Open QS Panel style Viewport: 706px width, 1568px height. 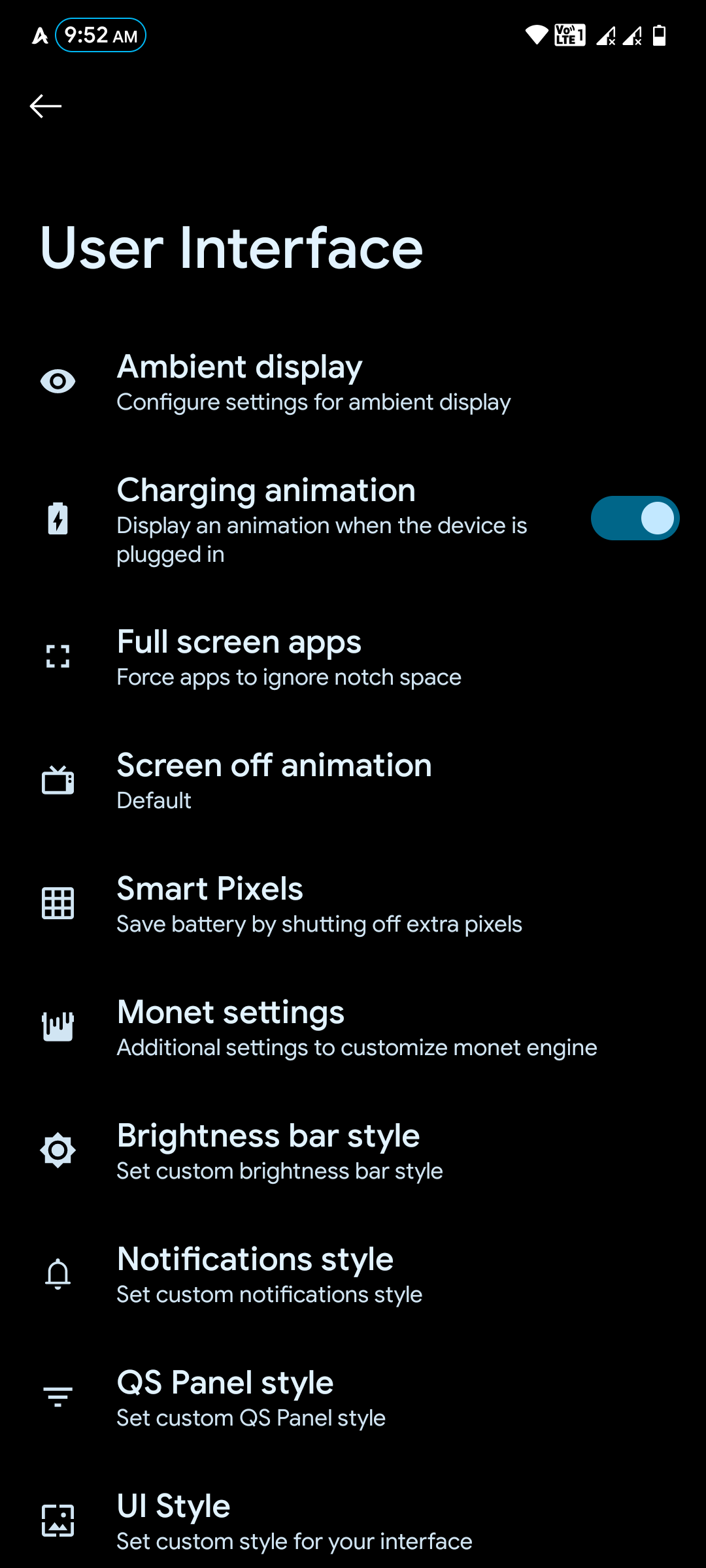coord(251,1398)
